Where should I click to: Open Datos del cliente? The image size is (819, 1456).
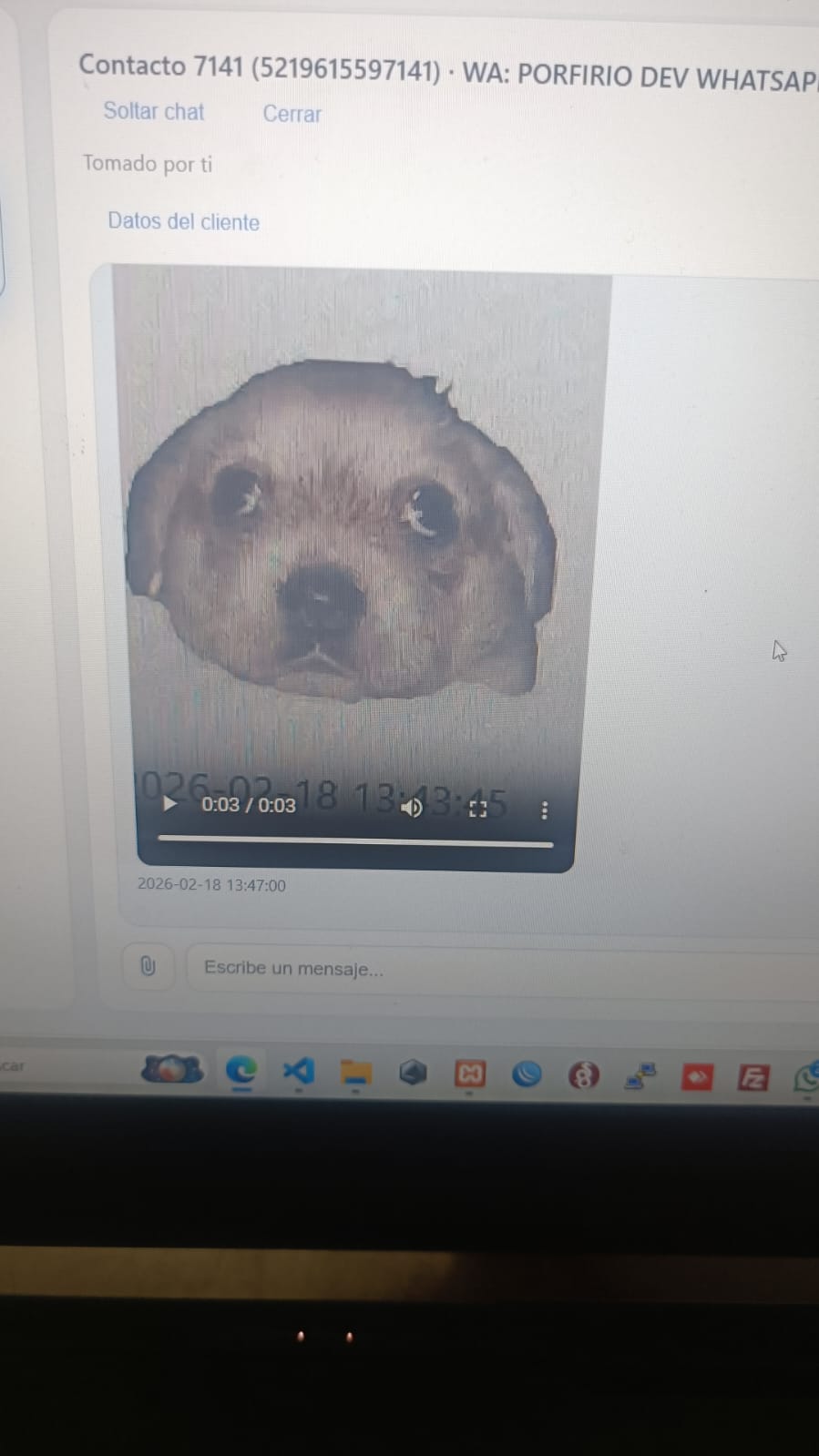click(183, 222)
